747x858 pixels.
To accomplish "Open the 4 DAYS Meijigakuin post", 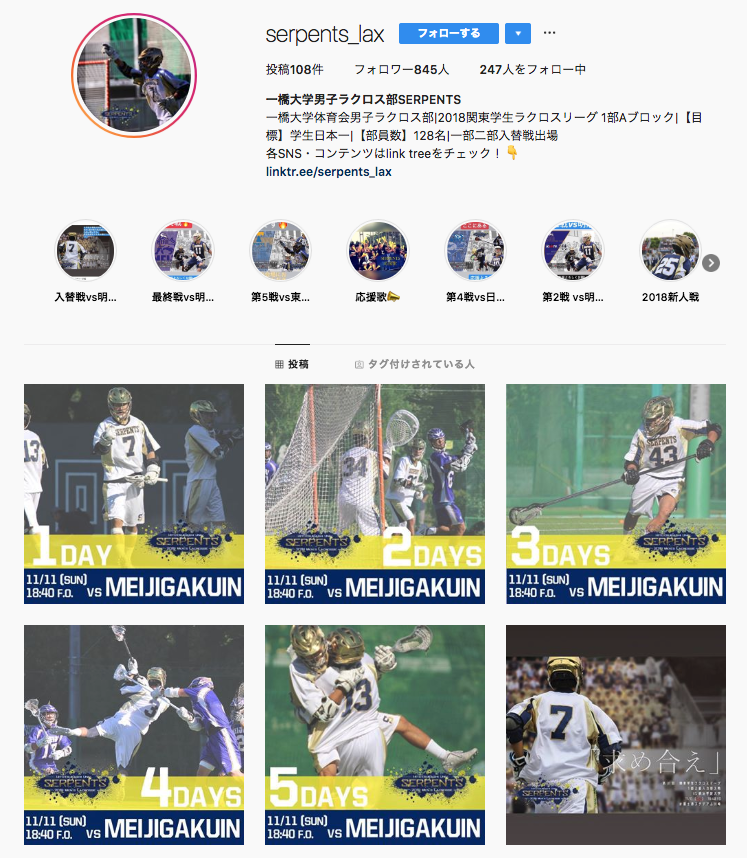I will pyautogui.click(x=134, y=735).
